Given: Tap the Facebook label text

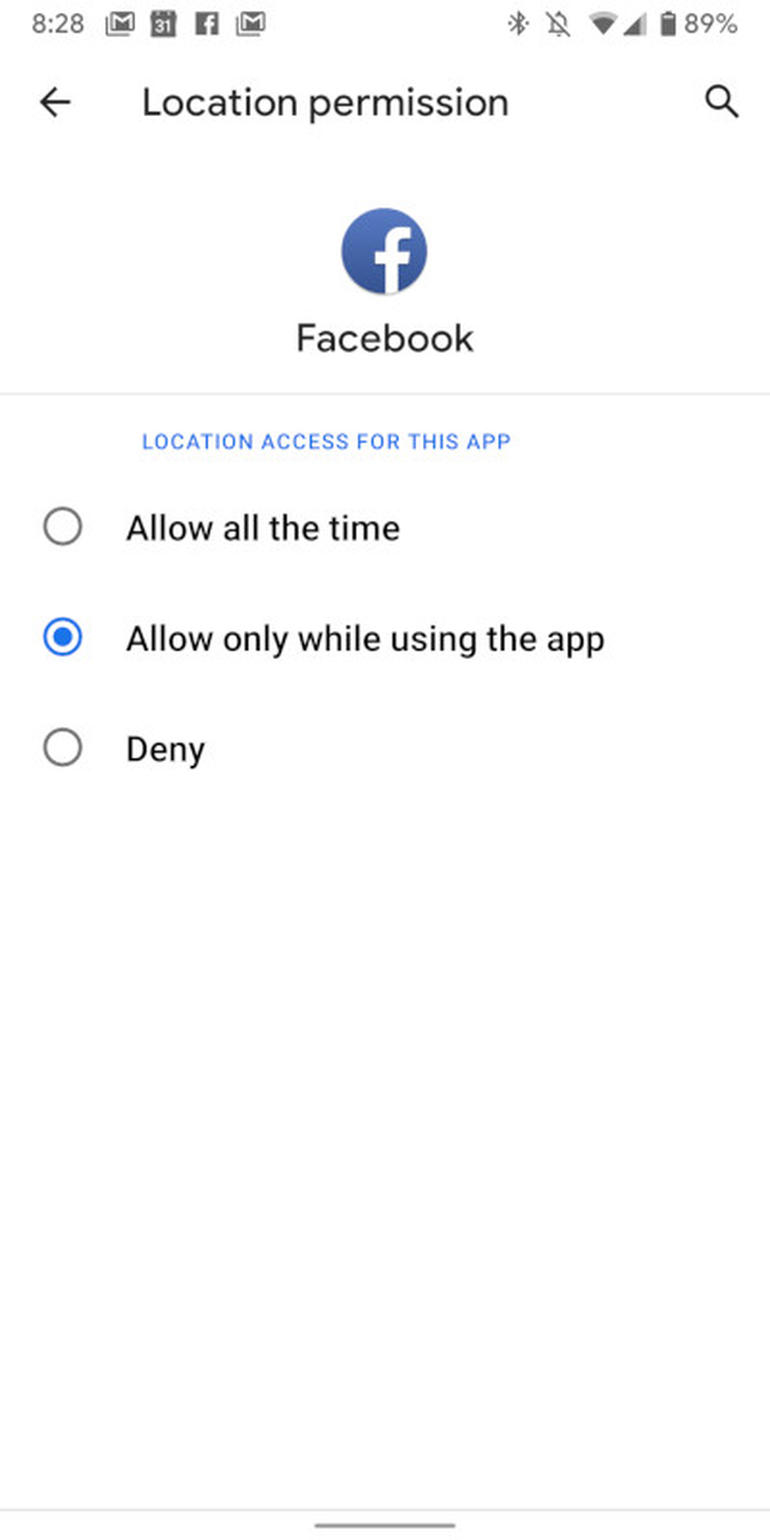Looking at the screenshot, I should 384,337.
